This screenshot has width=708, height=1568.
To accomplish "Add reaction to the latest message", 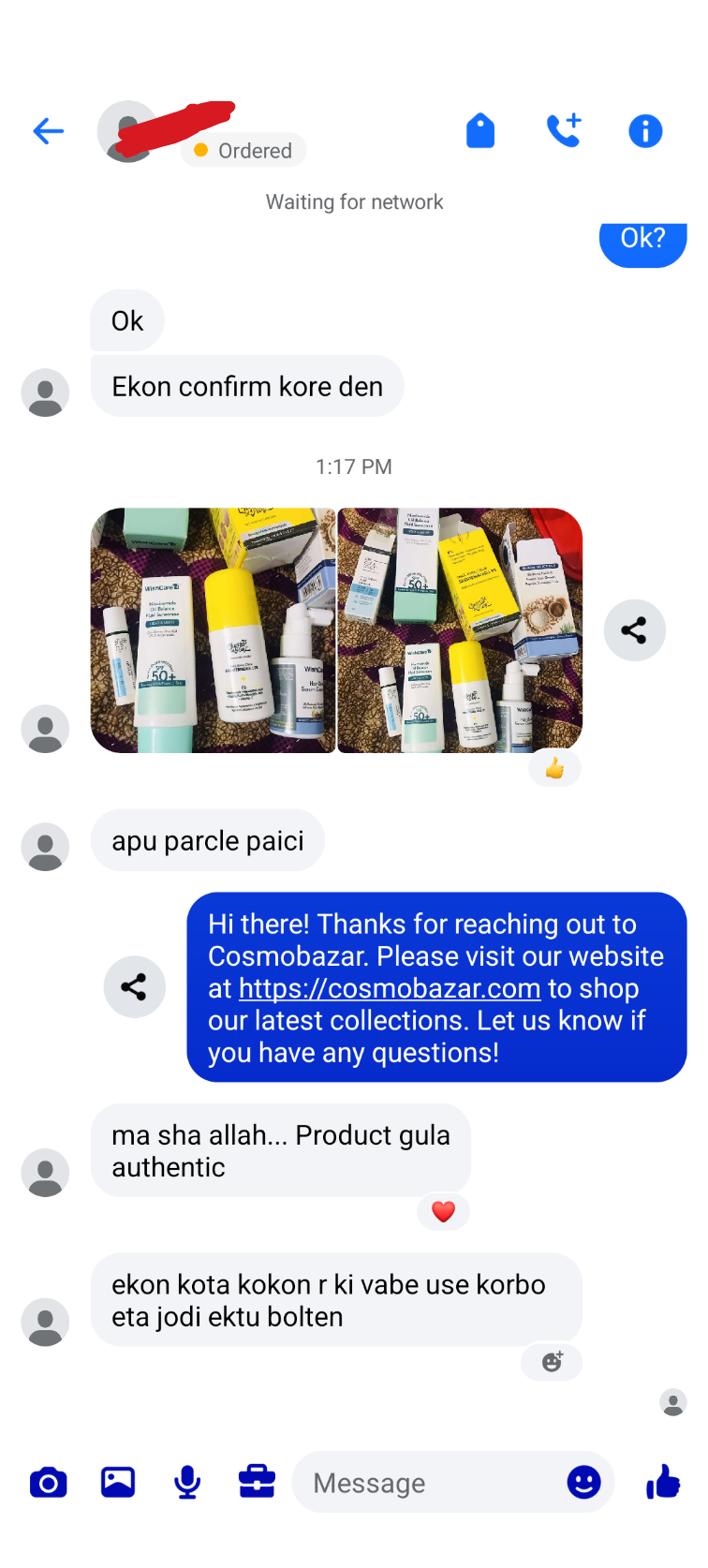I will 552,1362.
